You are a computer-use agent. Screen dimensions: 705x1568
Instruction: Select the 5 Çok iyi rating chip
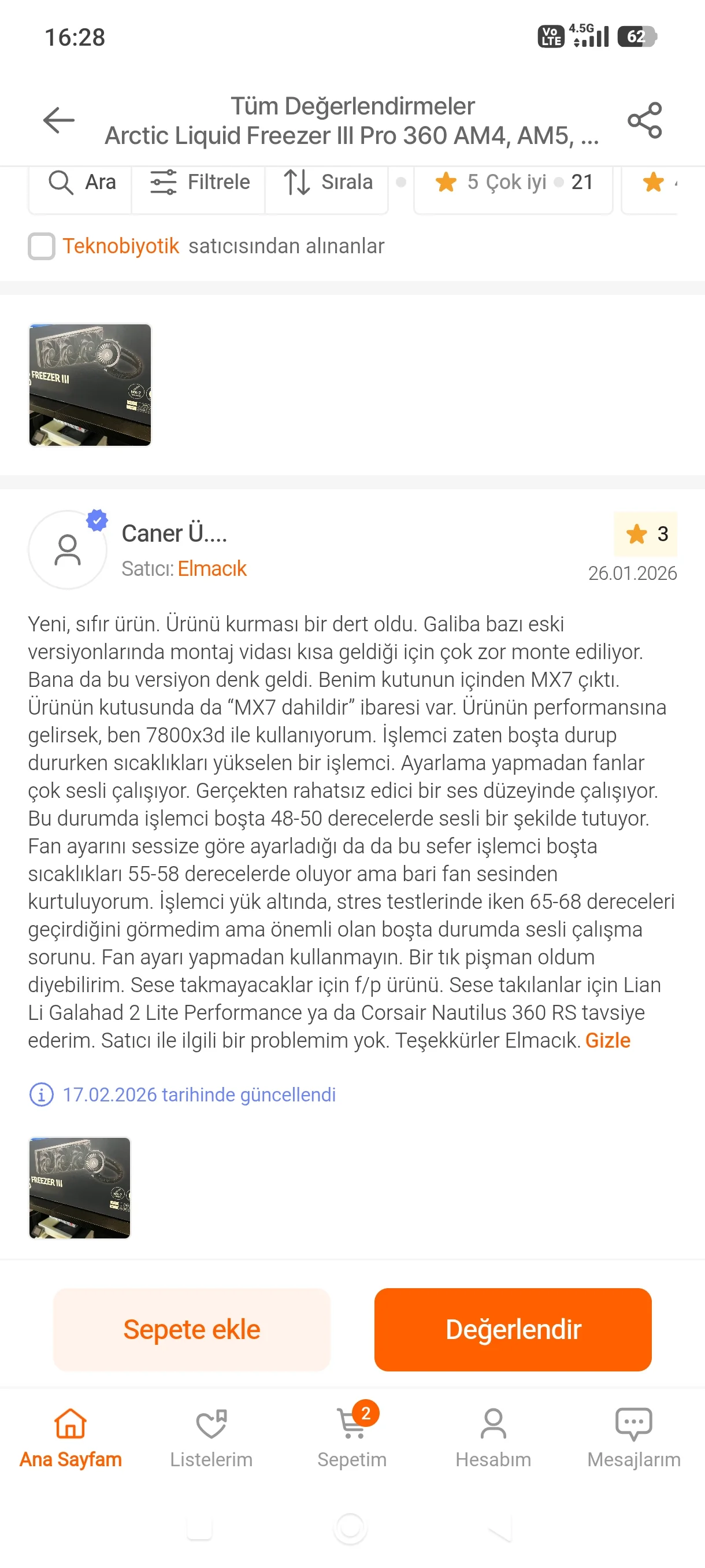513,182
